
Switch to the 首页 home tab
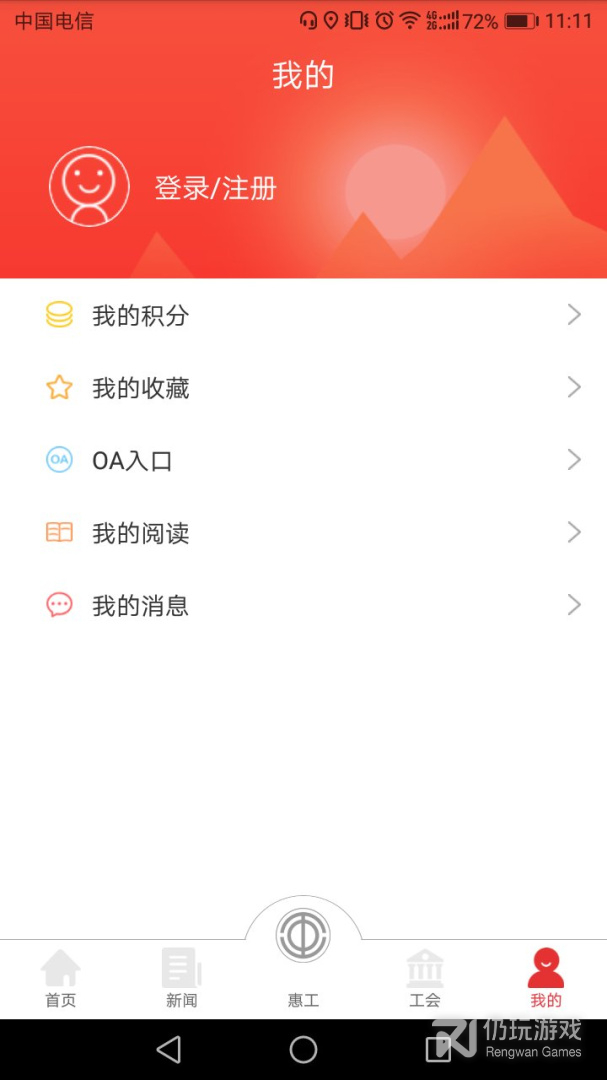[60, 979]
